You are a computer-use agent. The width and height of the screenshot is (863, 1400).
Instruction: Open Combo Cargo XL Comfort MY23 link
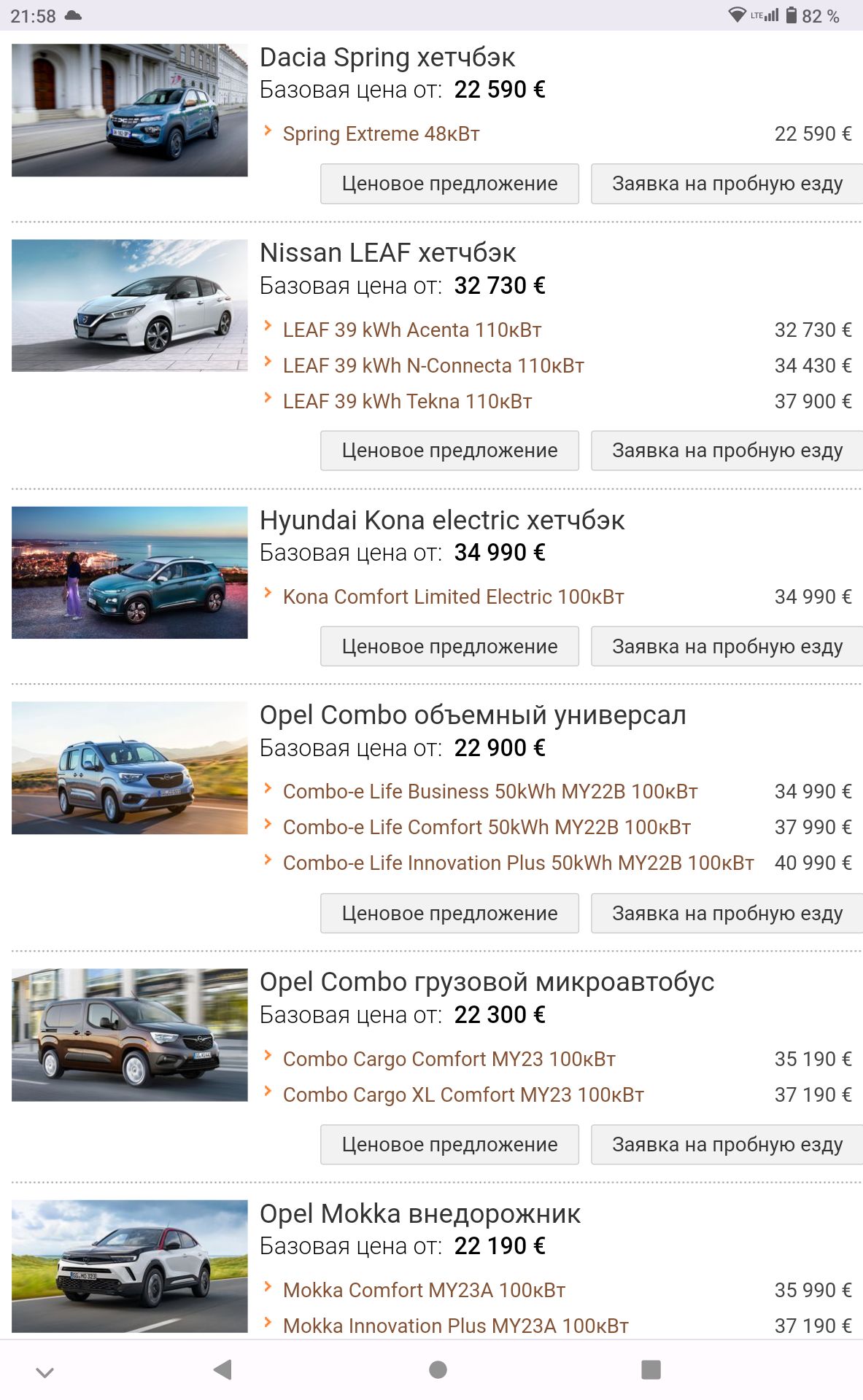tap(463, 1095)
